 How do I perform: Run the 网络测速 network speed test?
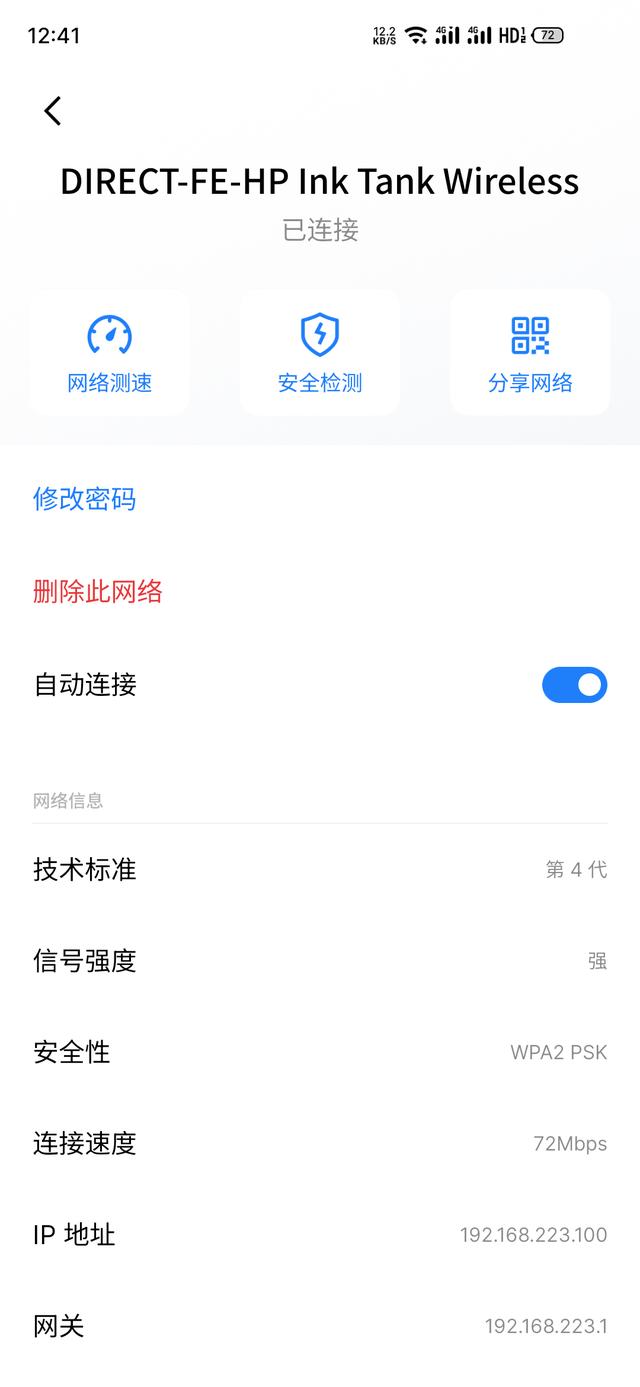pyautogui.click(x=110, y=353)
